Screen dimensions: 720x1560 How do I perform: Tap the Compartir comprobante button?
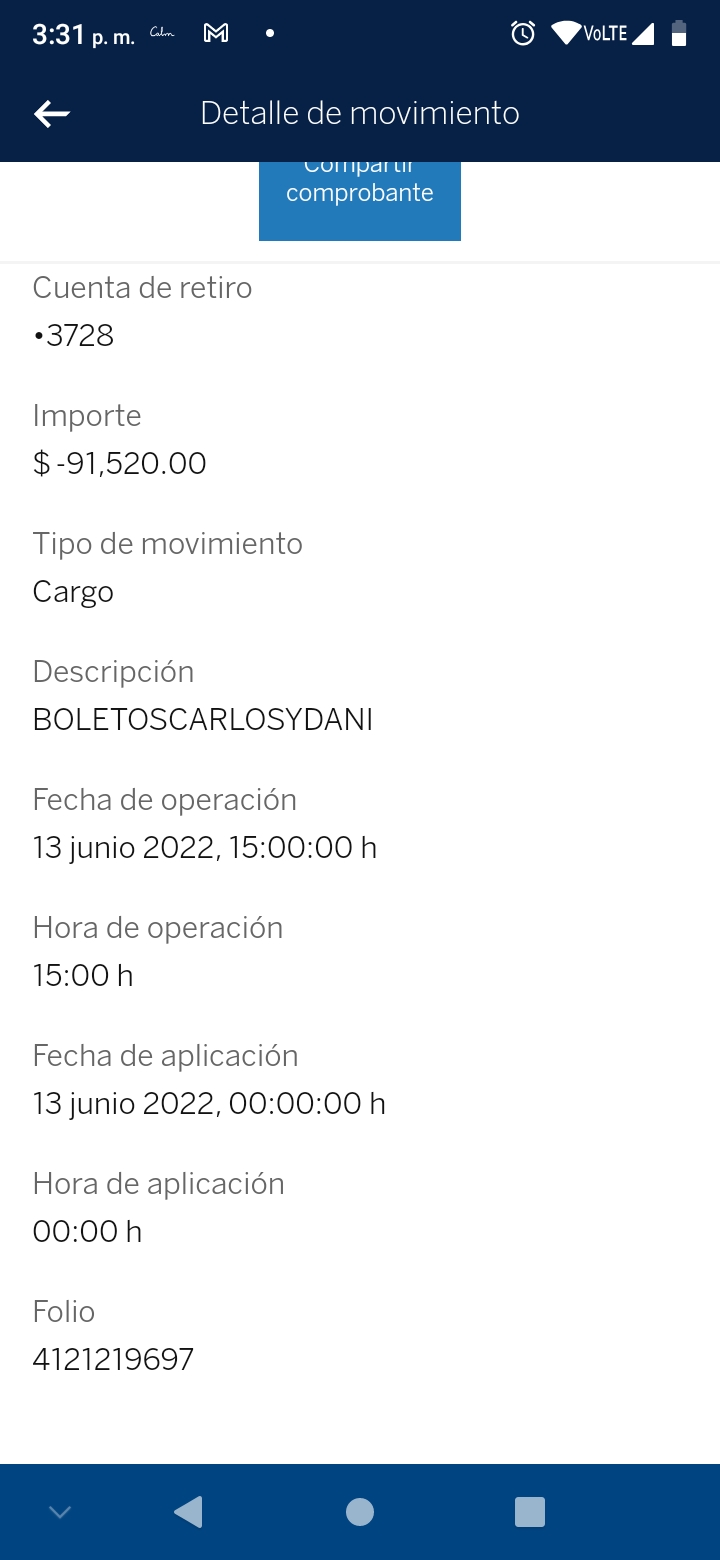click(x=360, y=201)
